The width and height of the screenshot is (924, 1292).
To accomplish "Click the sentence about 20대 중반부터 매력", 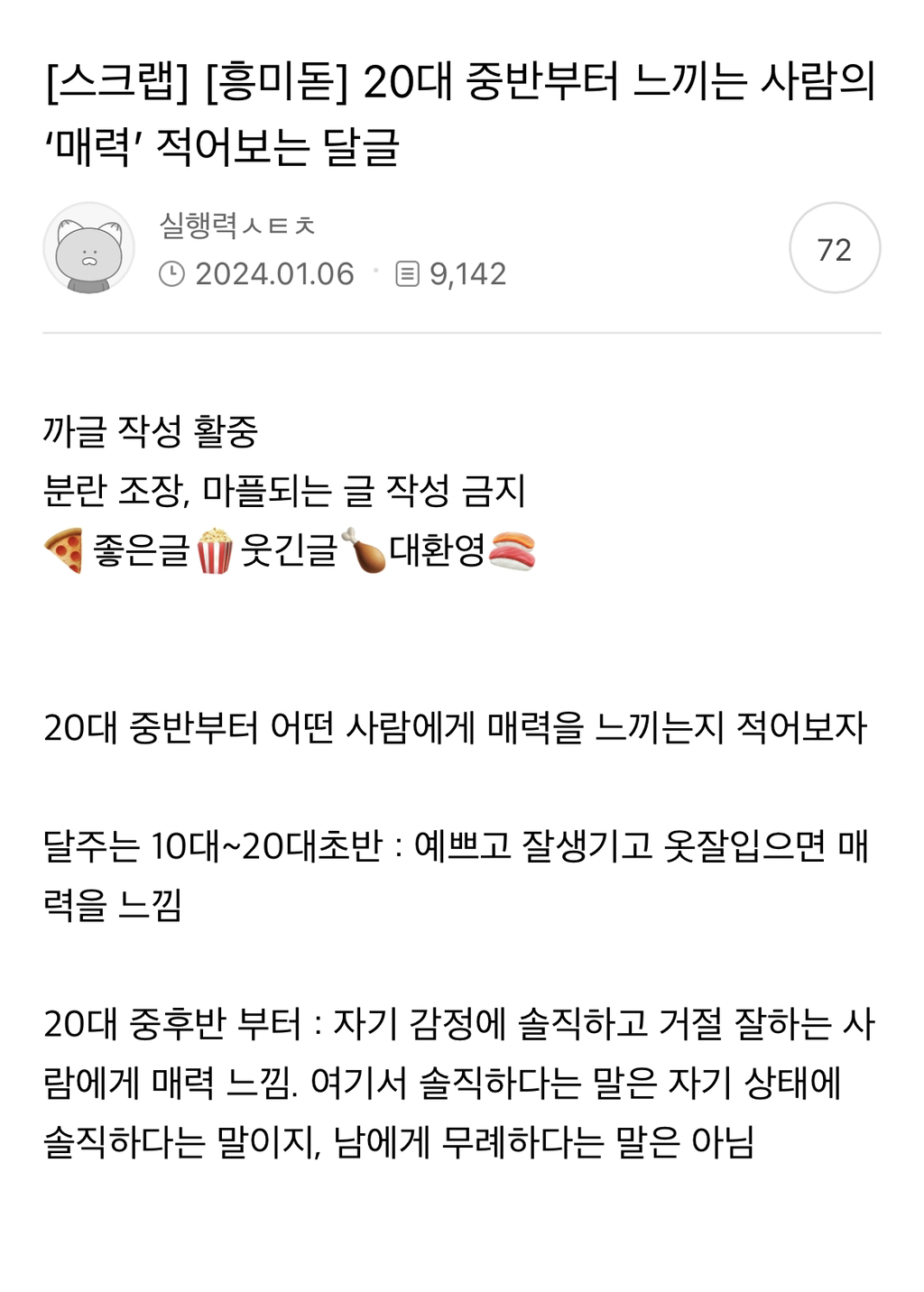I will tap(451, 727).
